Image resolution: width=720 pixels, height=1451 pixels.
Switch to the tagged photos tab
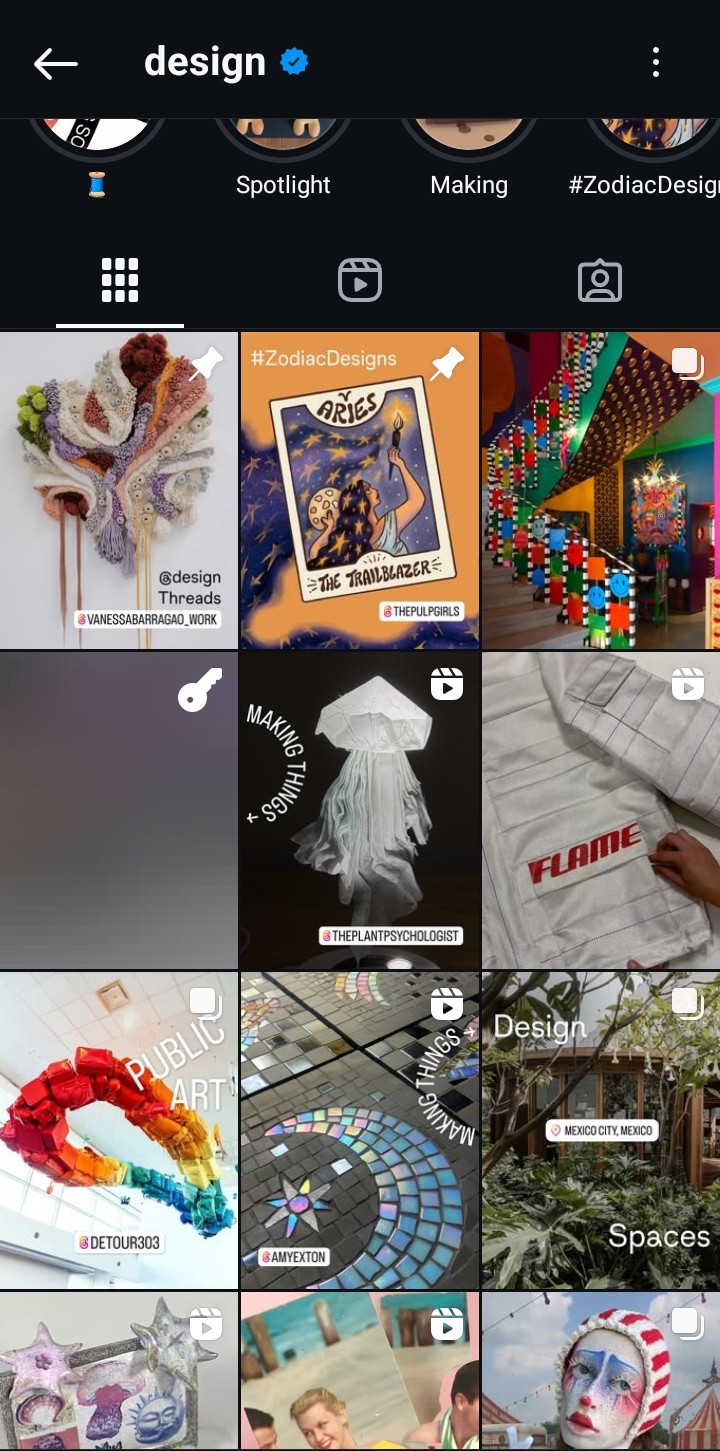600,281
